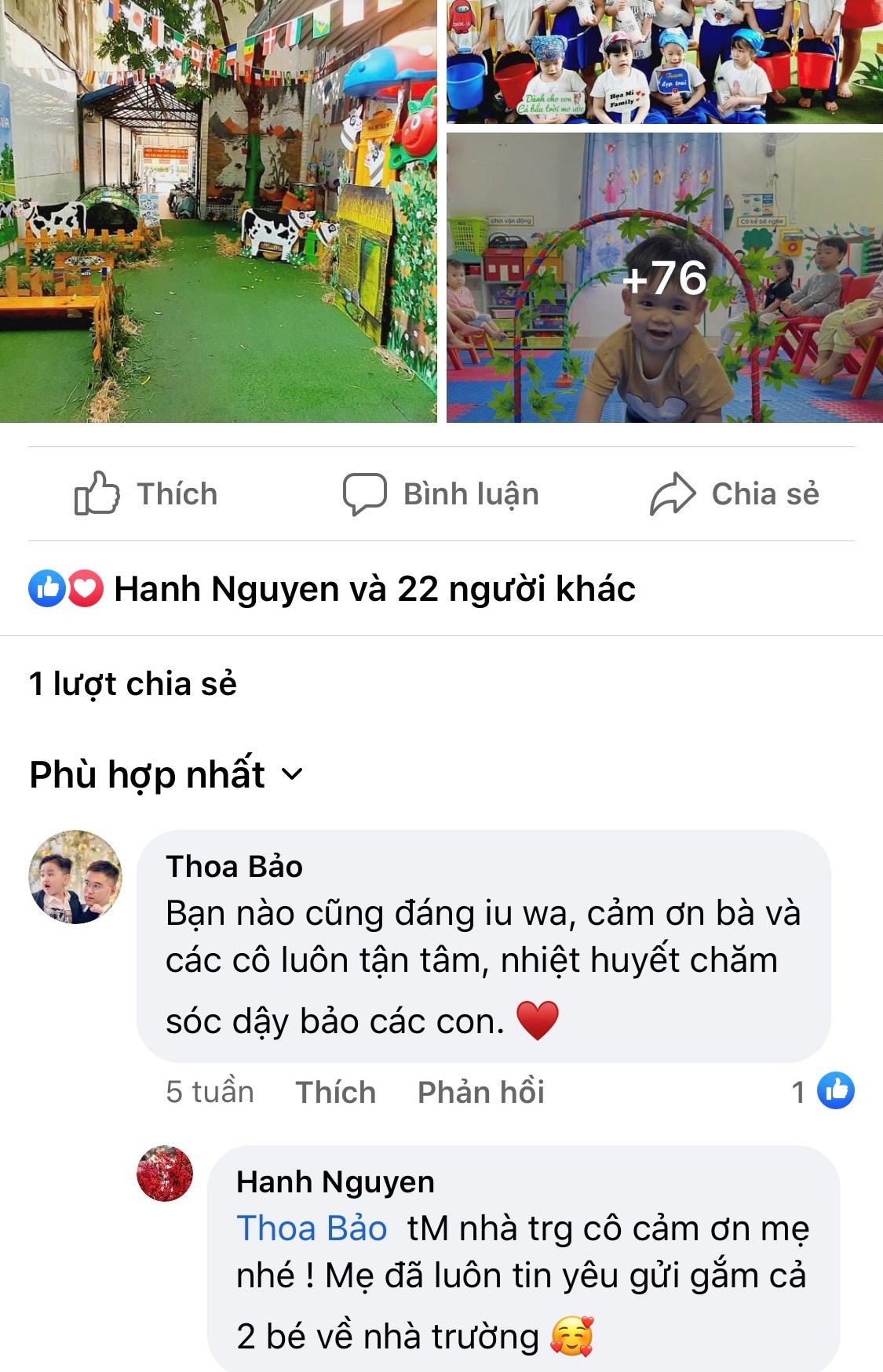
Task: Share the post via Chia sẻ
Action: pos(735,494)
